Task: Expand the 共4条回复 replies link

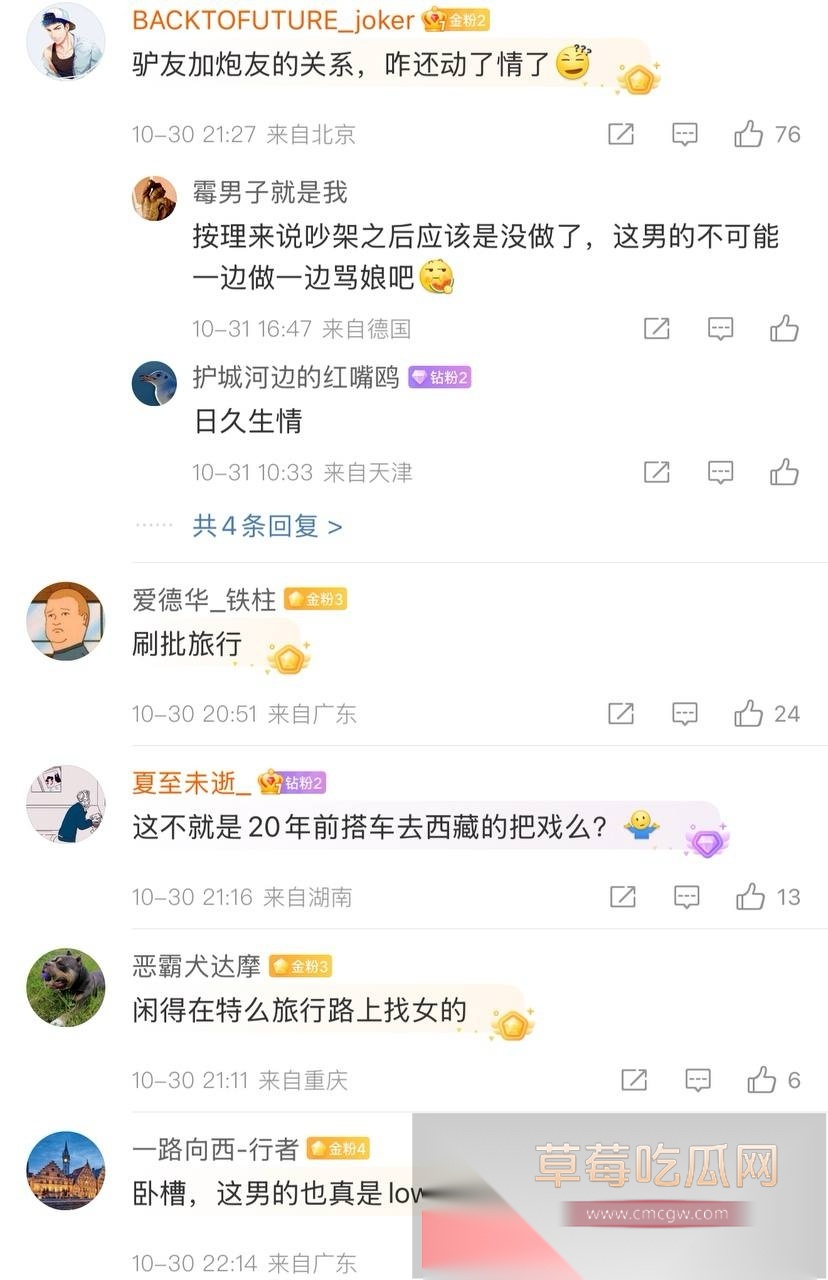Action: click(267, 526)
